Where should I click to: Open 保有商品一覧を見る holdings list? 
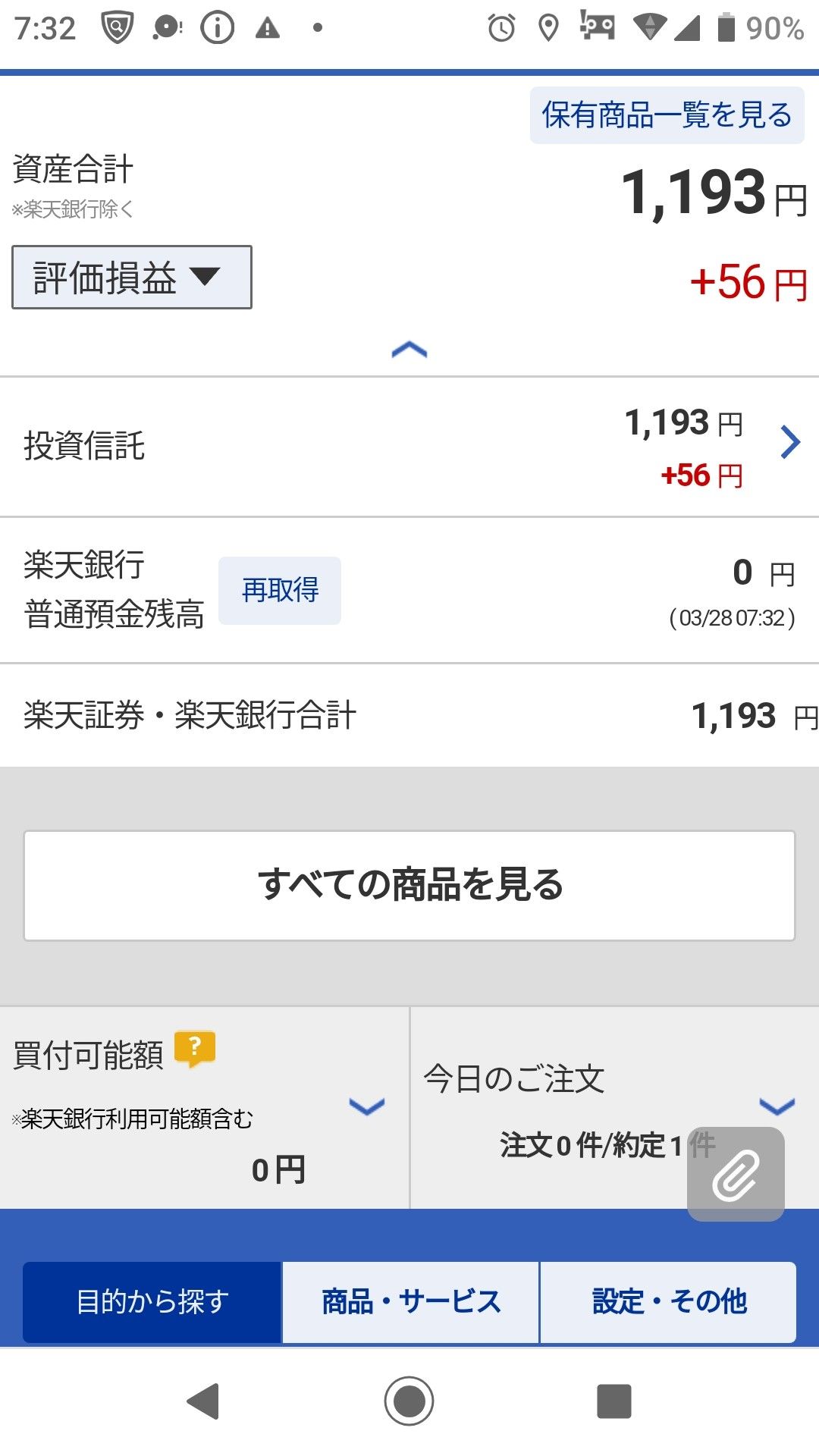click(667, 115)
